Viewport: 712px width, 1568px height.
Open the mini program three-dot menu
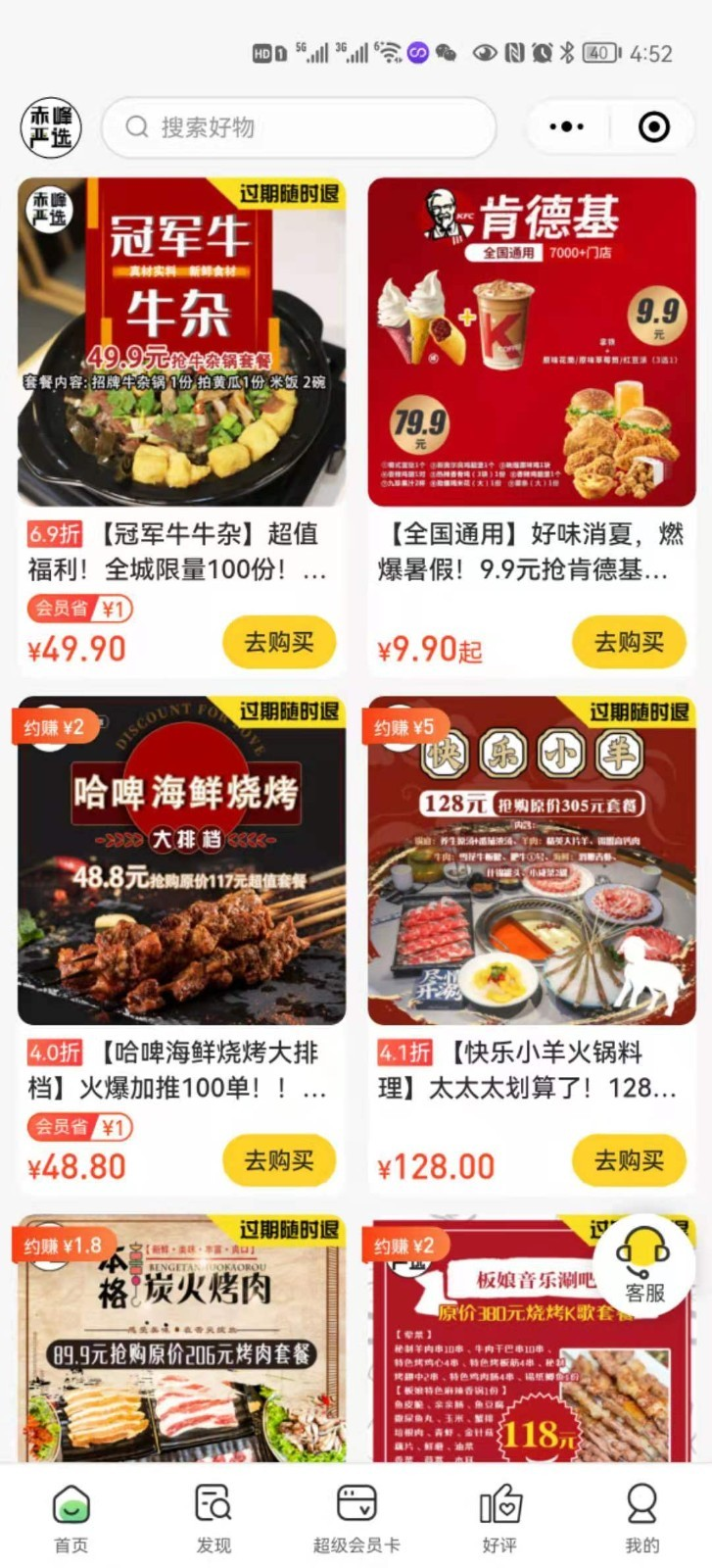(x=566, y=127)
